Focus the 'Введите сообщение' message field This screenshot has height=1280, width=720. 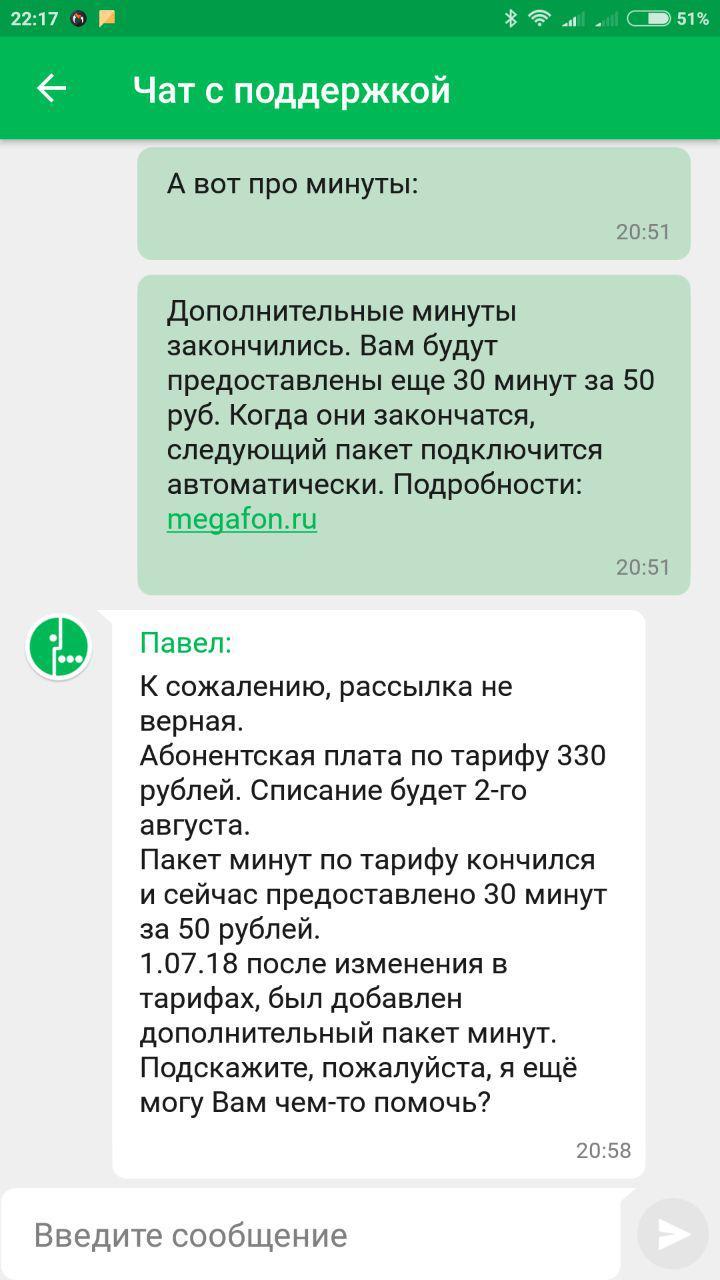pyautogui.click(x=310, y=1235)
